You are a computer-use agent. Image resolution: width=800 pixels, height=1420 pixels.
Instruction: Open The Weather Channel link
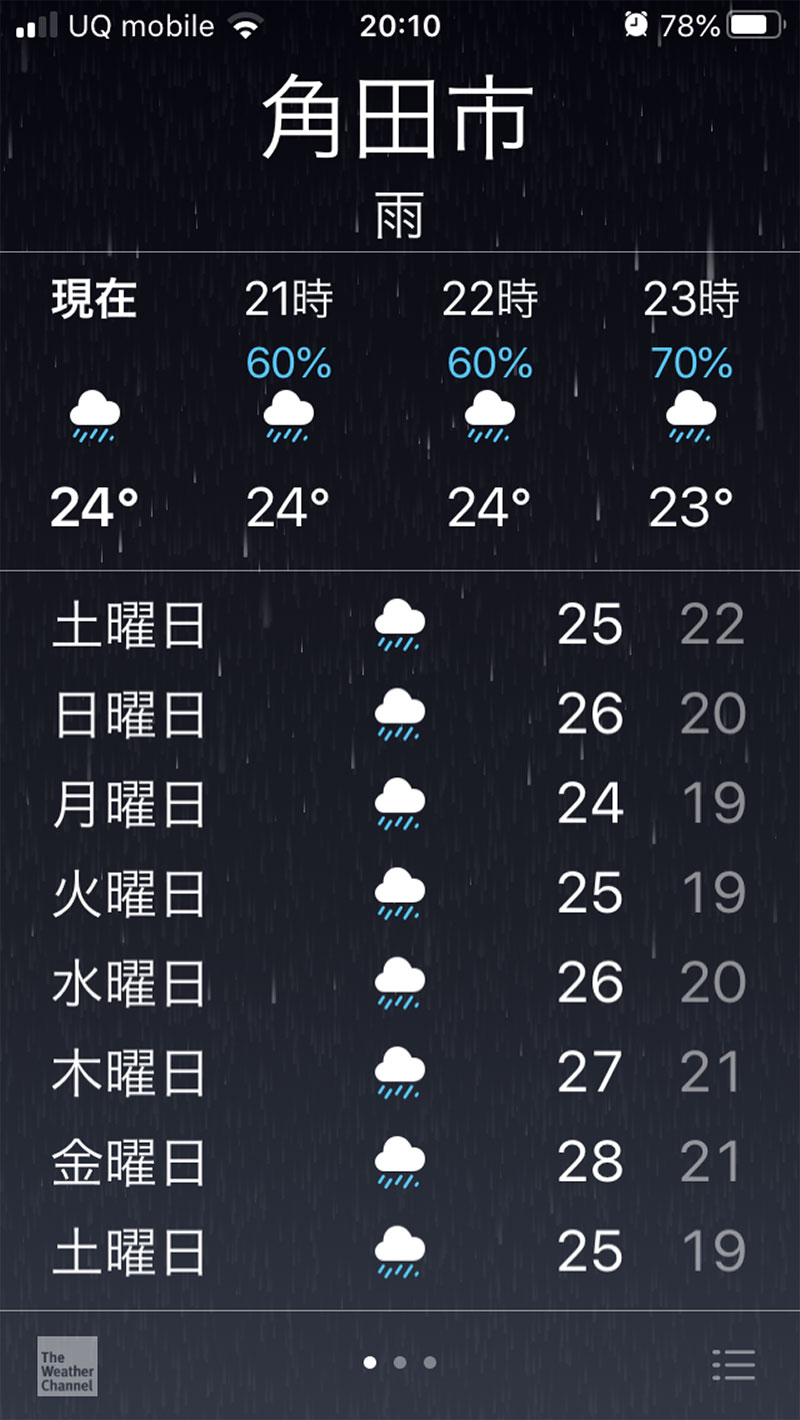(67, 1366)
